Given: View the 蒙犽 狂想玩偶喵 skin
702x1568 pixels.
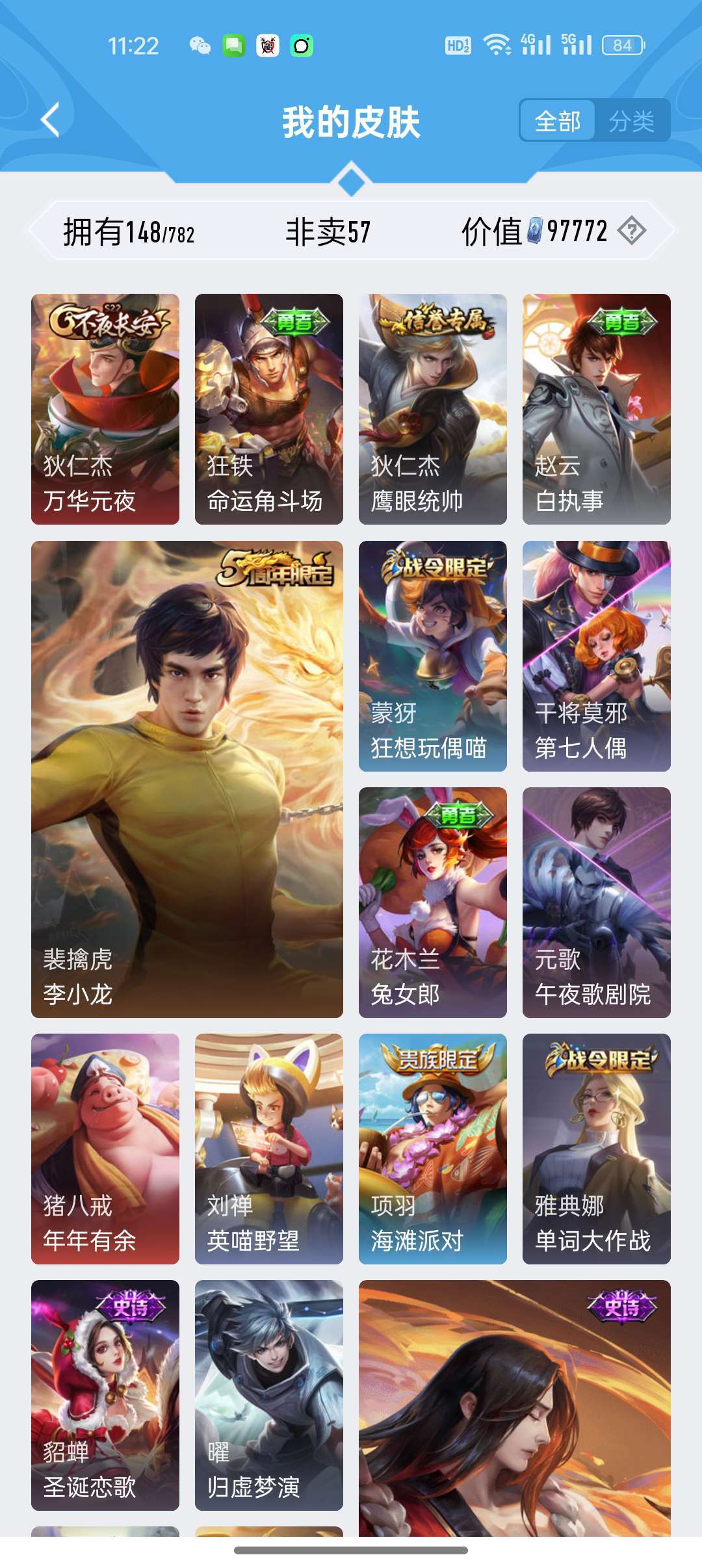Looking at the screenshot, I should click(x=433, y=656).
